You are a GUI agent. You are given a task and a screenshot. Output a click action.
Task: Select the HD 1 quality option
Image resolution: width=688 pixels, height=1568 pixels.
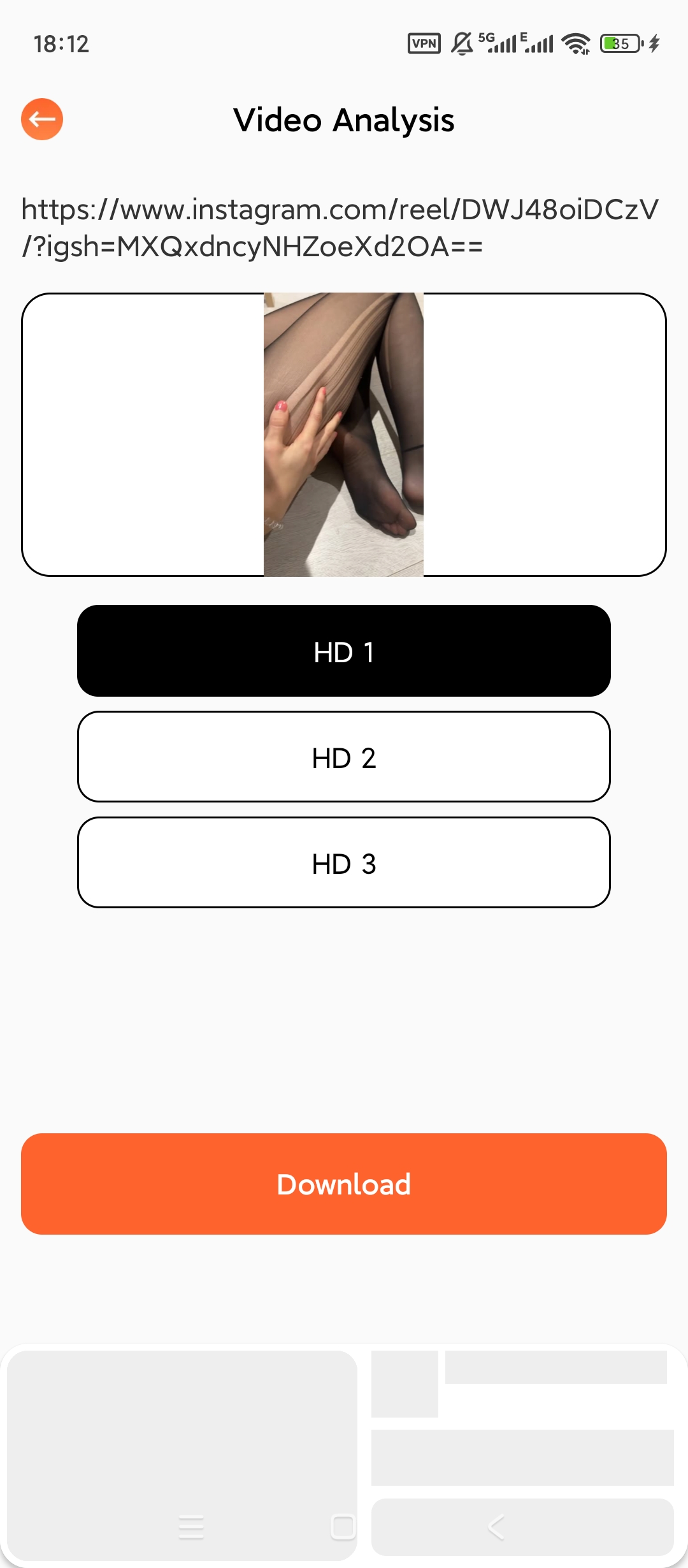(344, 651)
